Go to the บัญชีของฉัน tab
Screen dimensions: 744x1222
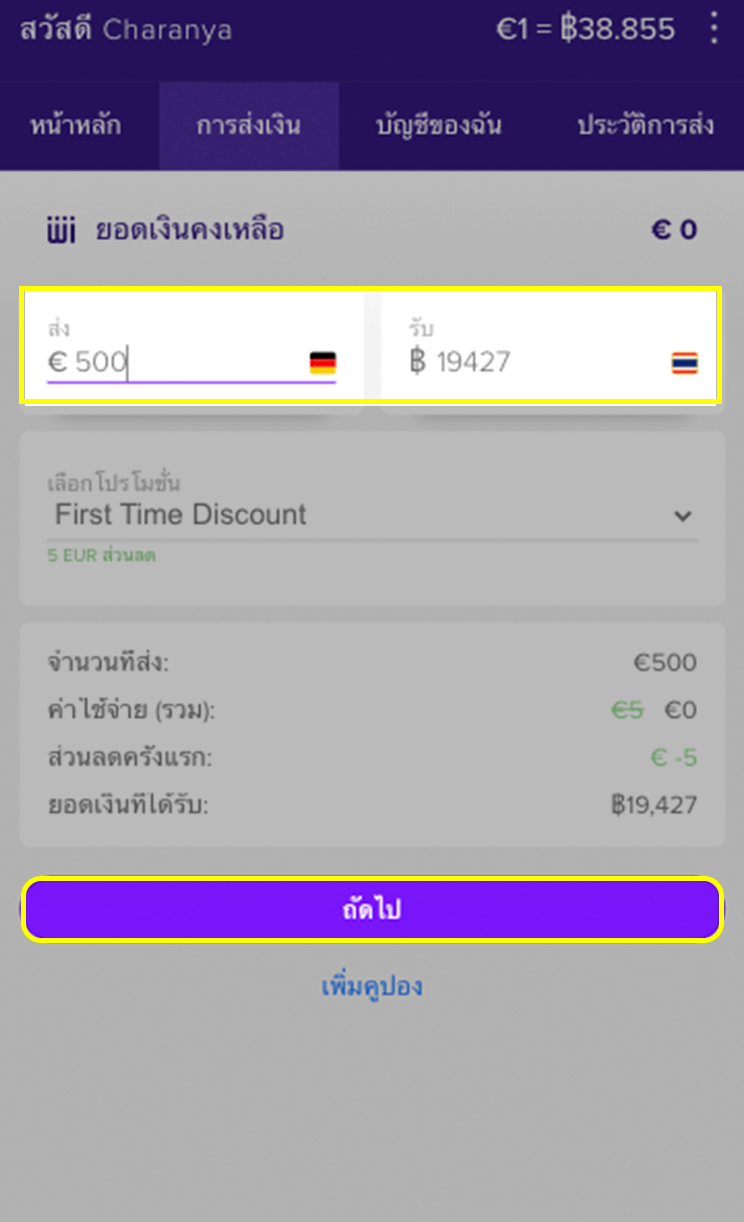pos(438,127)
